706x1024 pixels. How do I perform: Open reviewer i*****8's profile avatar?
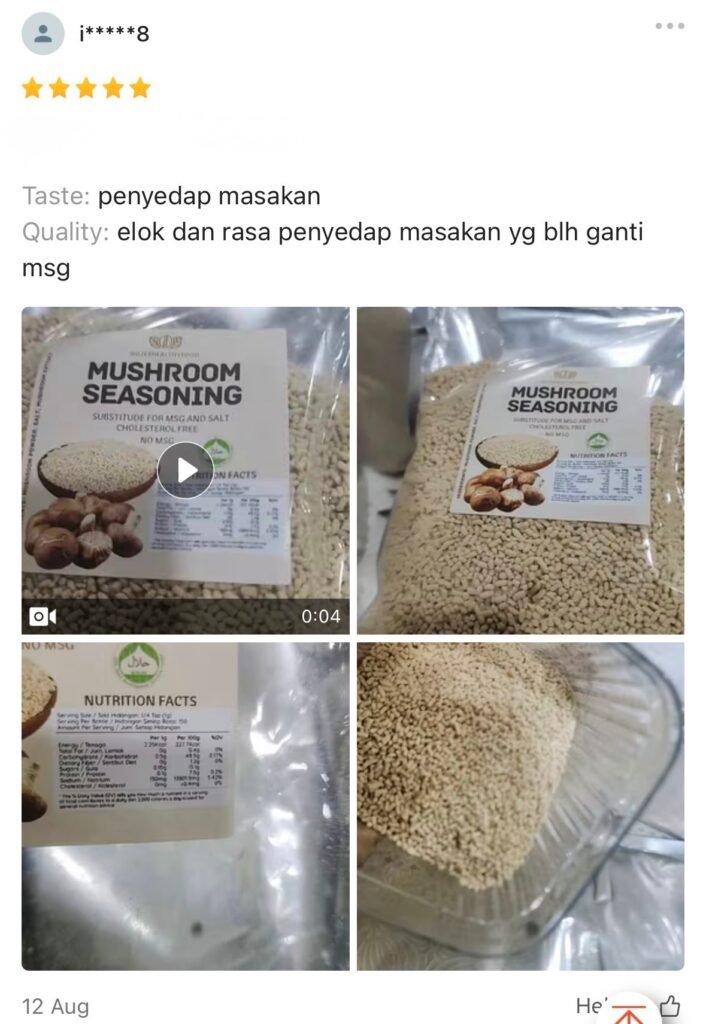point(43,33)
